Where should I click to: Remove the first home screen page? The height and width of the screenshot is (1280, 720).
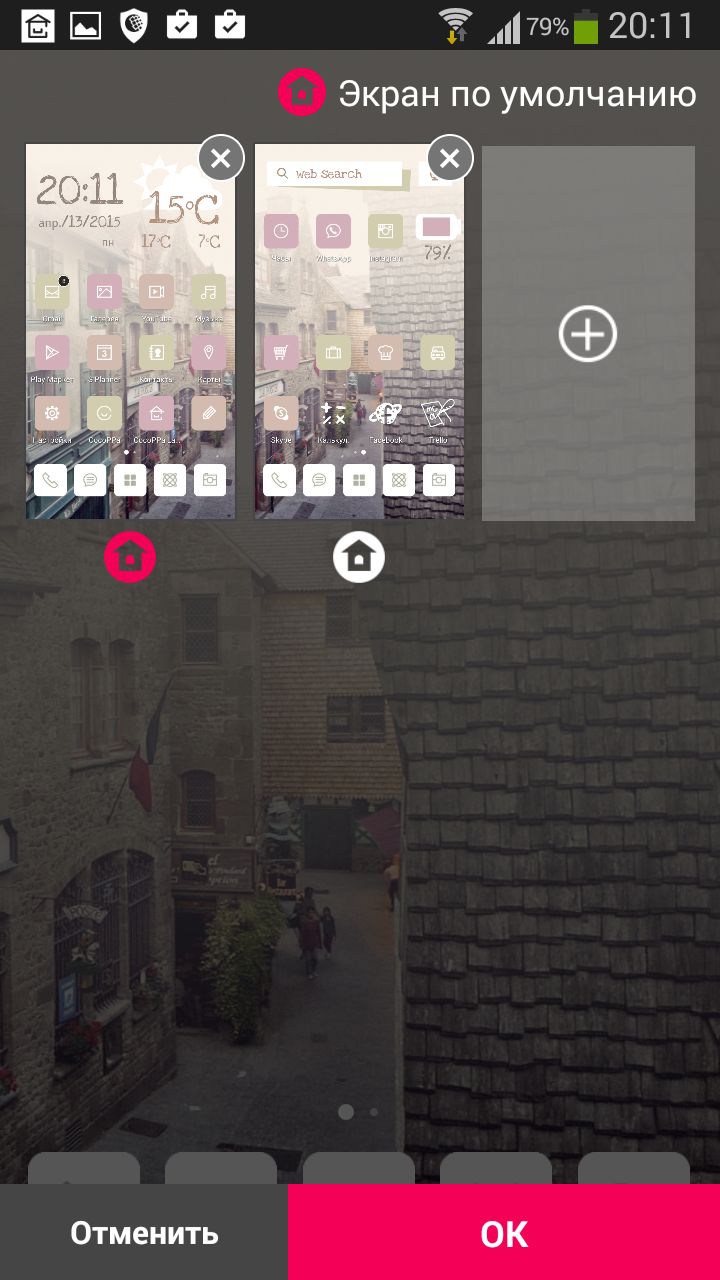pos(221,158)
